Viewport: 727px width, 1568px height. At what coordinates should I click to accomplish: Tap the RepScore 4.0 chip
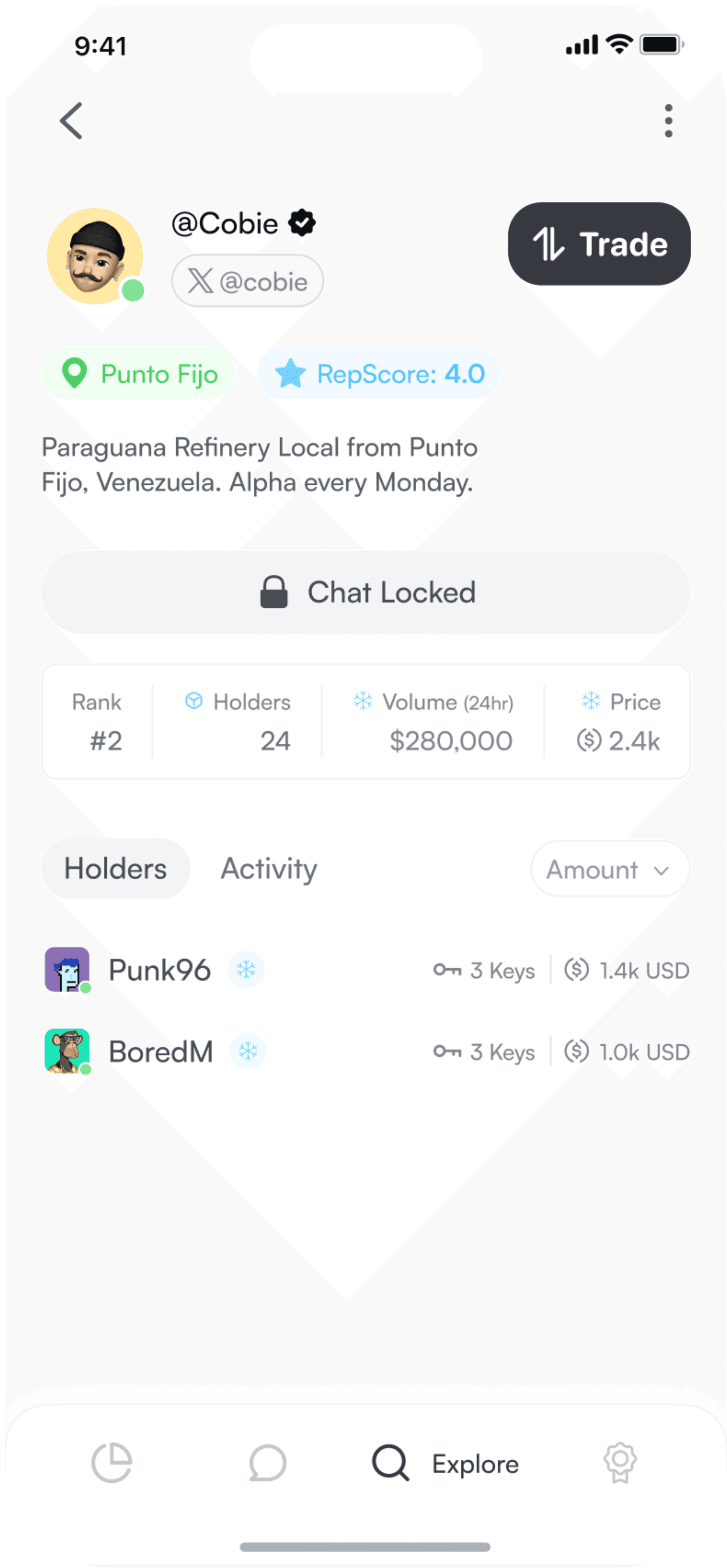pos(379,374)
